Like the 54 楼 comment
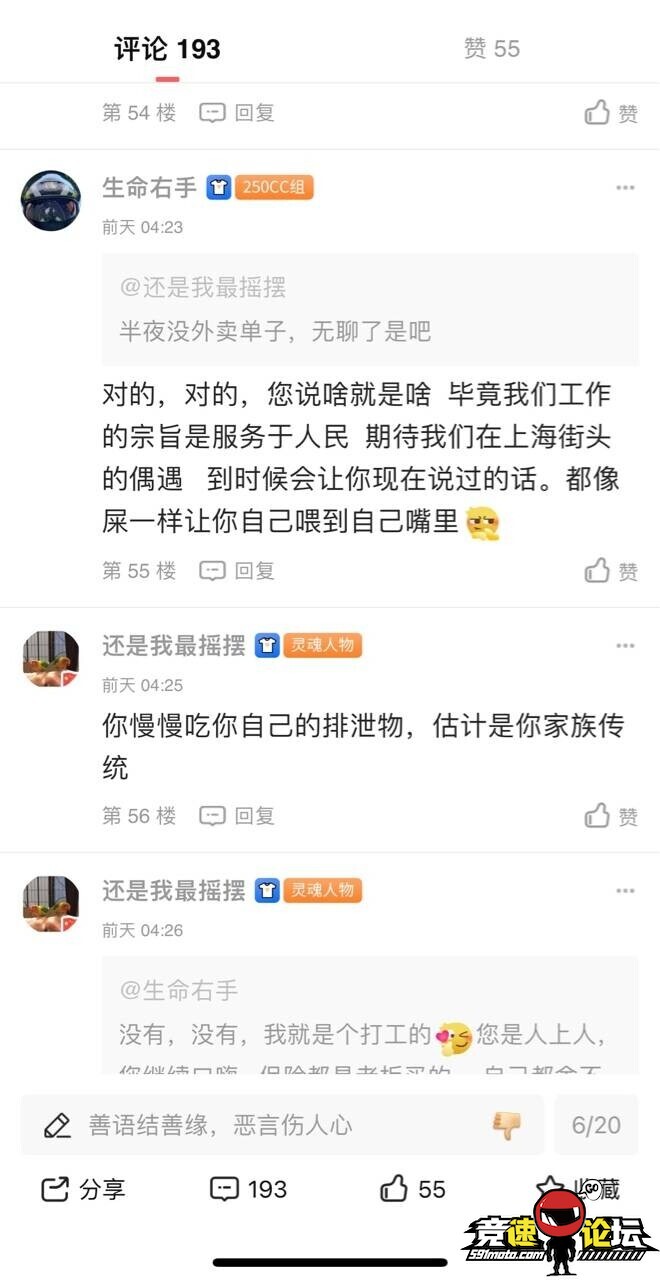Screen dimensions: 660x1280 [611, 113]
